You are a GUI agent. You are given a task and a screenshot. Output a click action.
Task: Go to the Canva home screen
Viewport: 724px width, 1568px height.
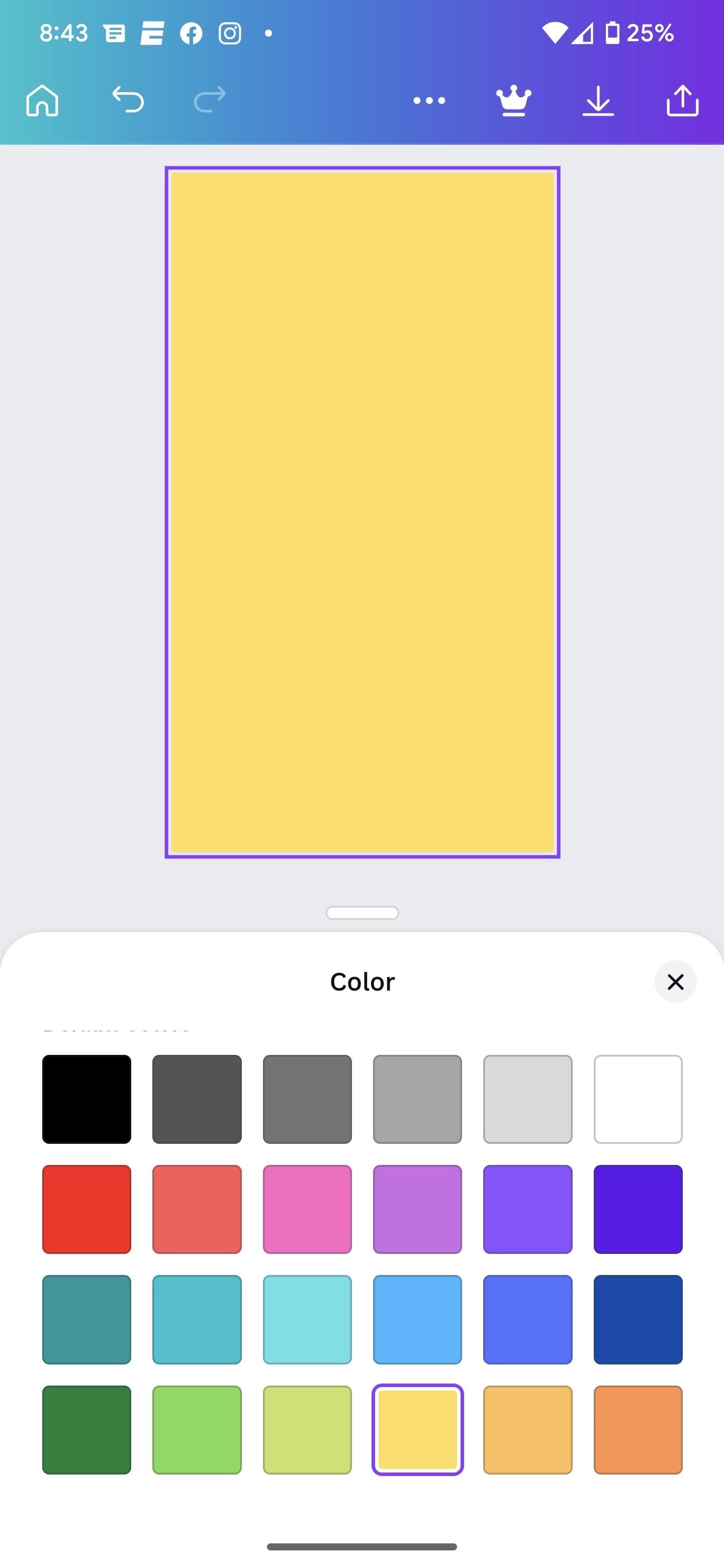click(x=43, y=100)
